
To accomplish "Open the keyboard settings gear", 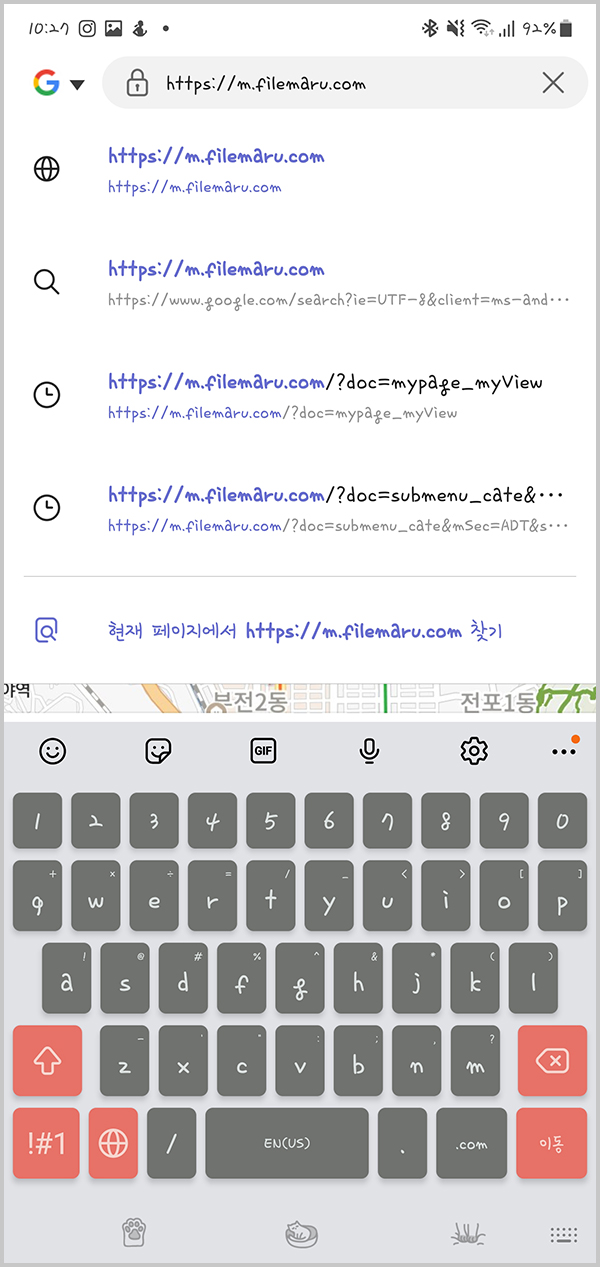I will [x=474, y=750].
